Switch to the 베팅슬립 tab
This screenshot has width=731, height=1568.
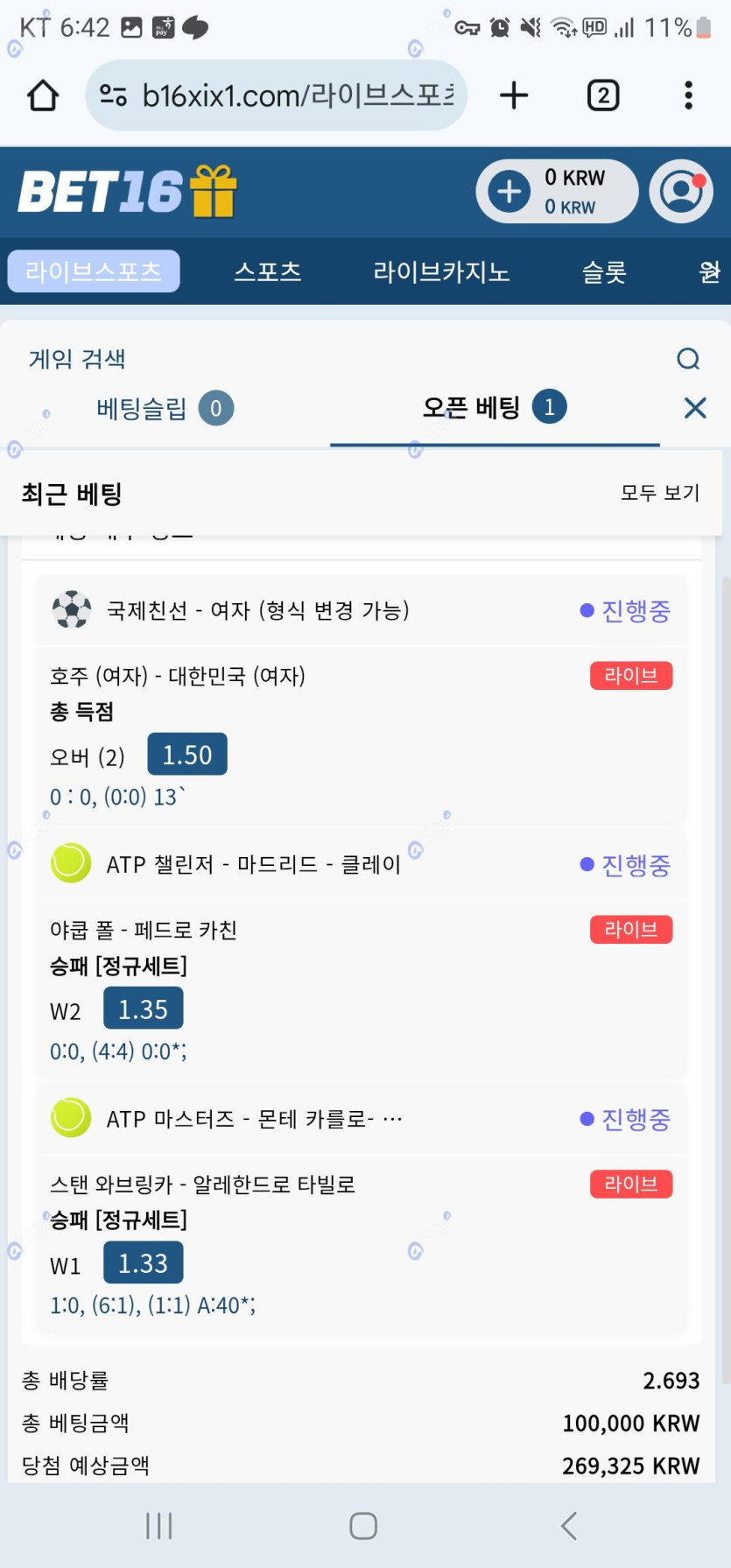pyautogui.click(x=165, y=408)
